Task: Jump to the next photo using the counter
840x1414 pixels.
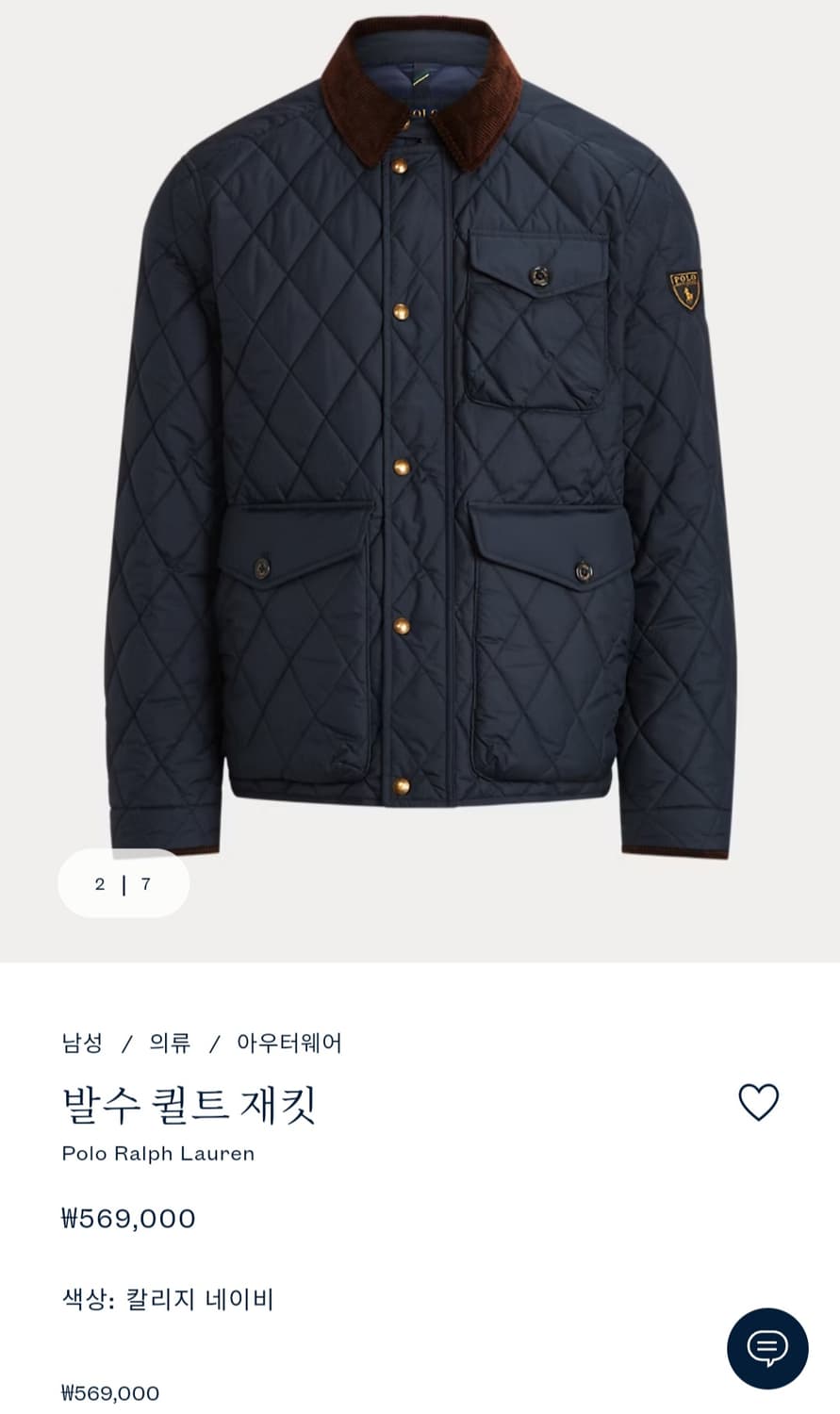Action: [123, 883]
